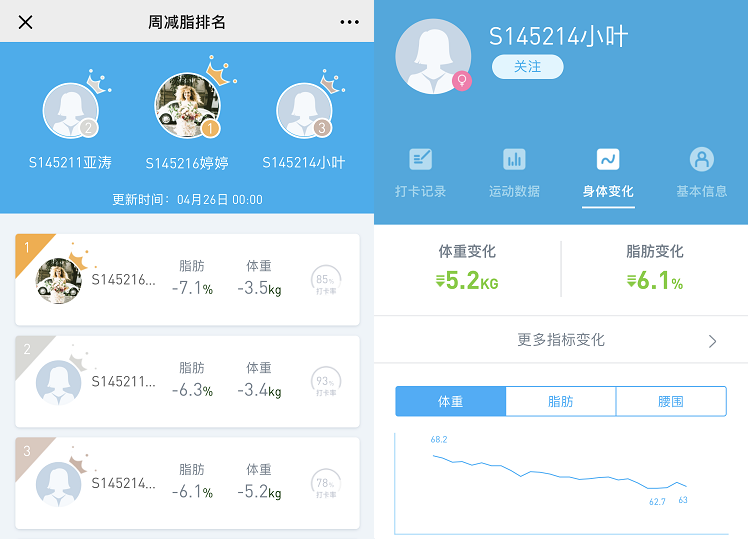Open S145211亚涛's avatar in top ranking
This screenshot has width=748, height=540.
(70, 110)
